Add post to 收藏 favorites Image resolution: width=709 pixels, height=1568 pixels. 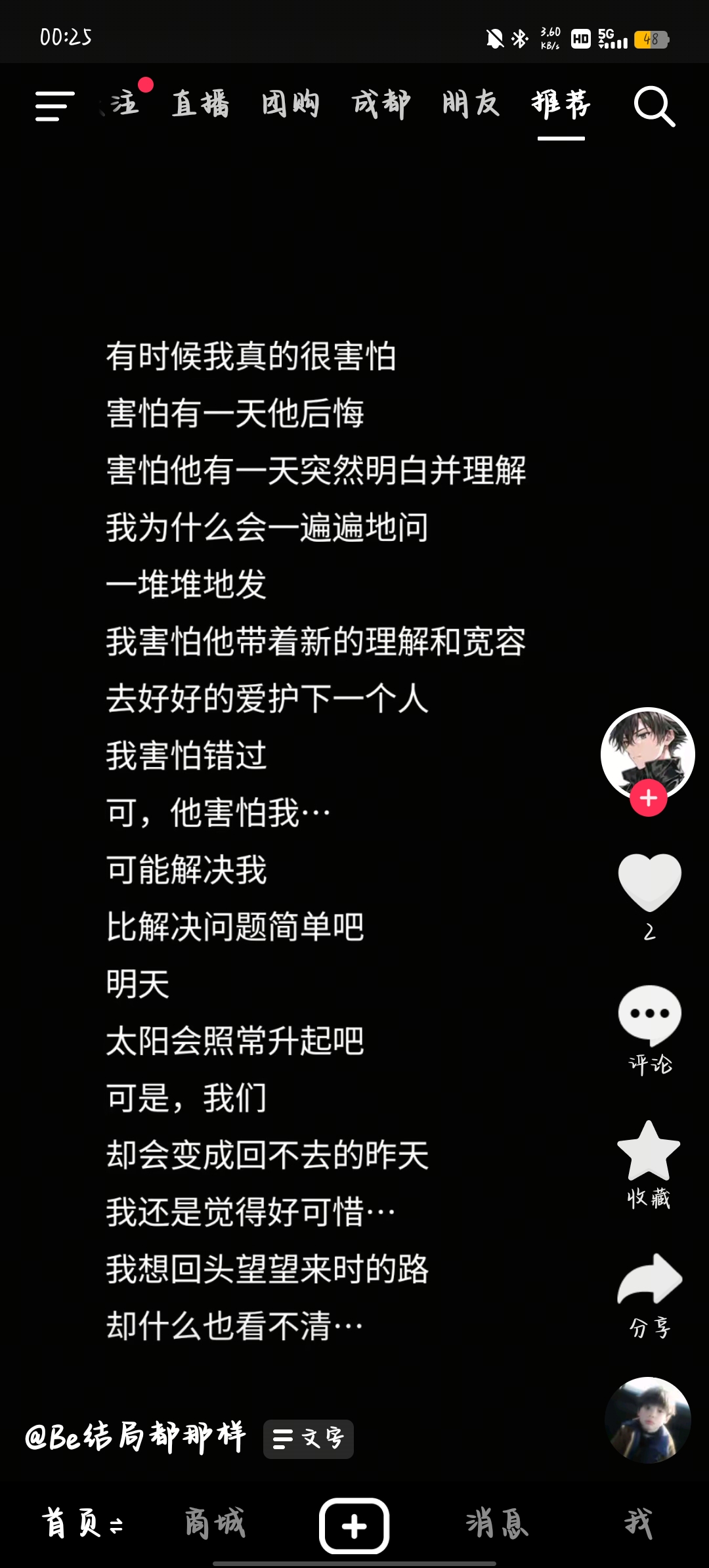pos(649,1151)
